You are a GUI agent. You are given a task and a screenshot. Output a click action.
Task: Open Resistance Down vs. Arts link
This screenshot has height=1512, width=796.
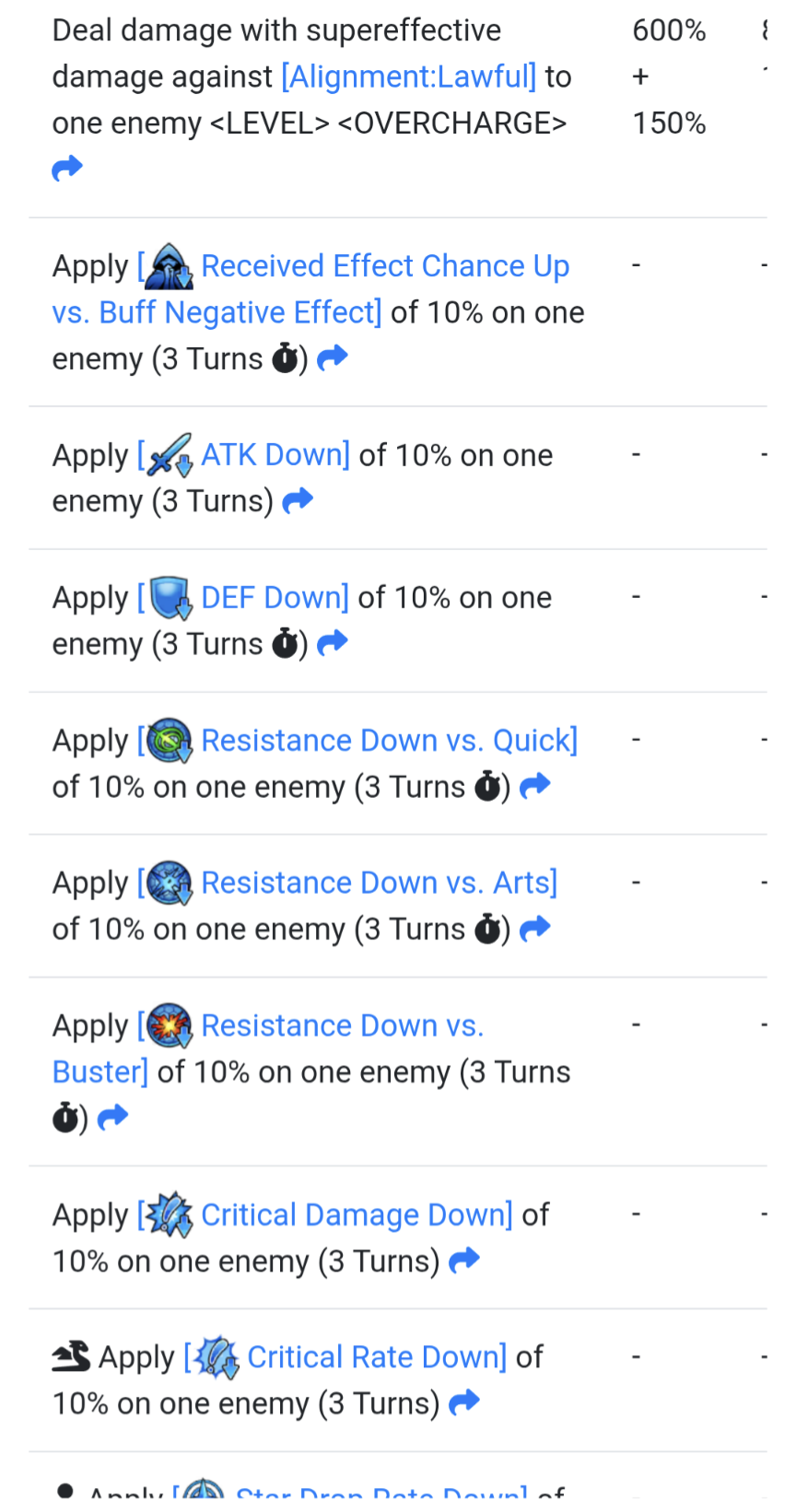point(379,883)
